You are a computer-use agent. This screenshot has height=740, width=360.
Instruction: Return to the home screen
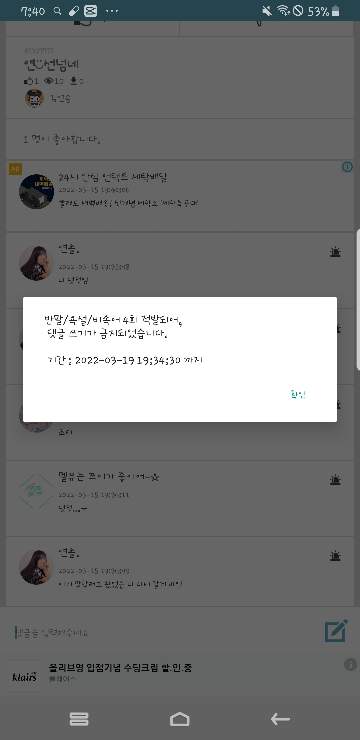179,719
